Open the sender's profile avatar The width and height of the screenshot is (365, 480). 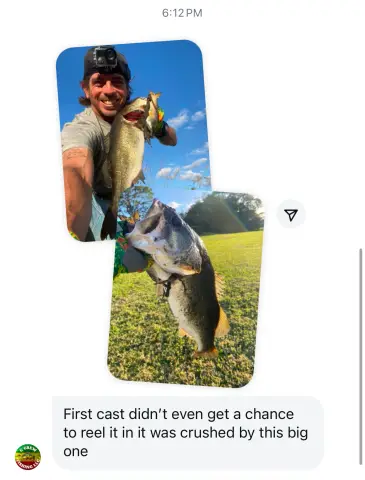[x=28, y=457]
